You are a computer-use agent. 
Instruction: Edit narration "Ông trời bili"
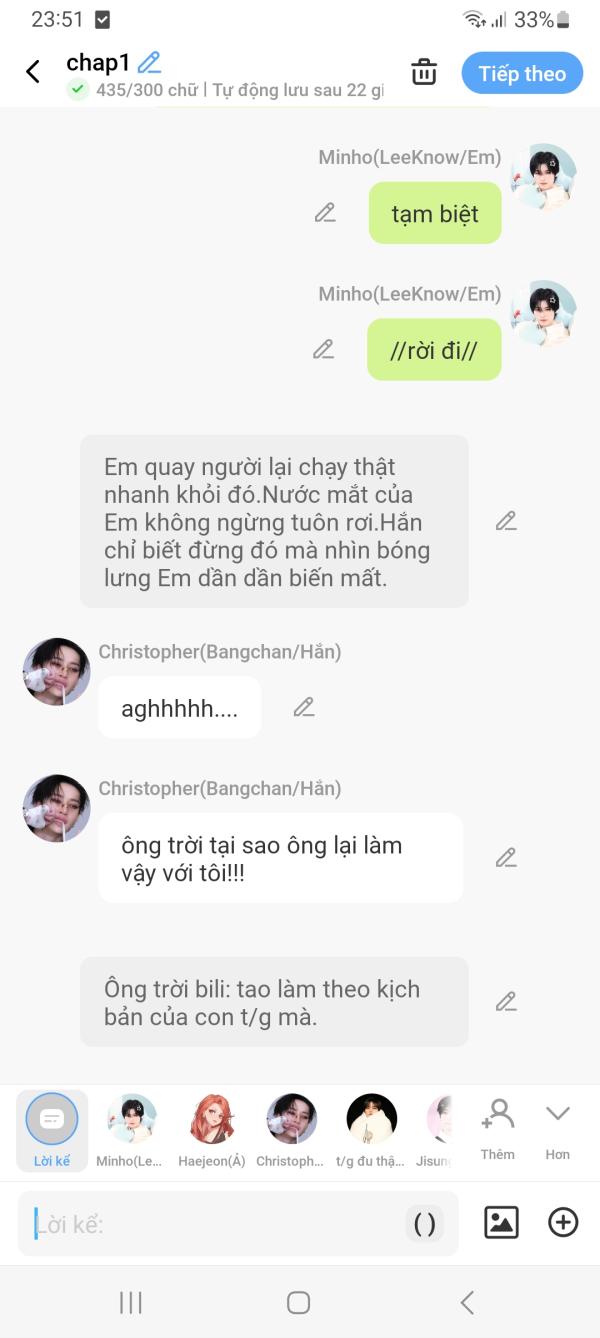click(x=506, y=1001)
